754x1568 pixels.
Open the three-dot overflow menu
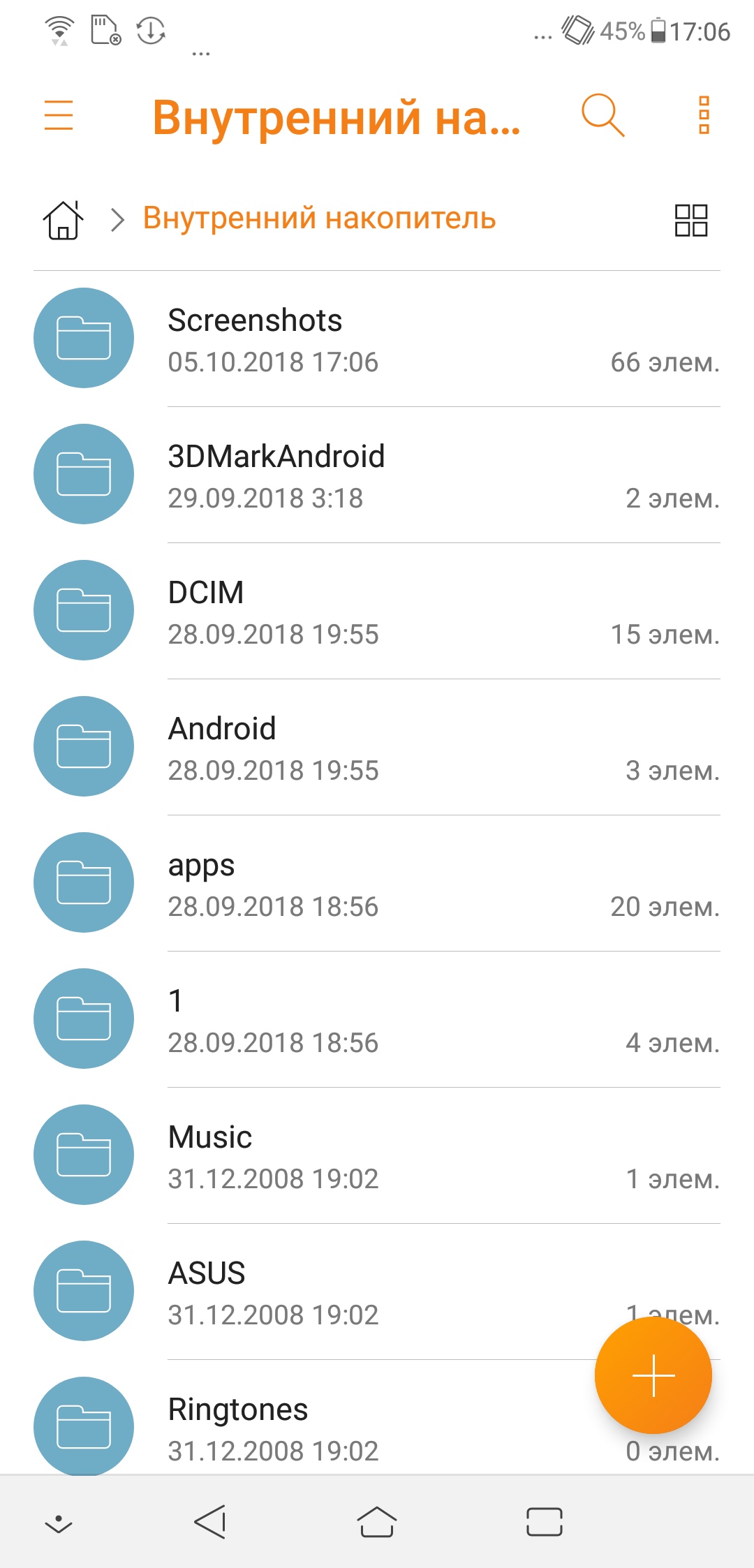[x=704, y=115]
